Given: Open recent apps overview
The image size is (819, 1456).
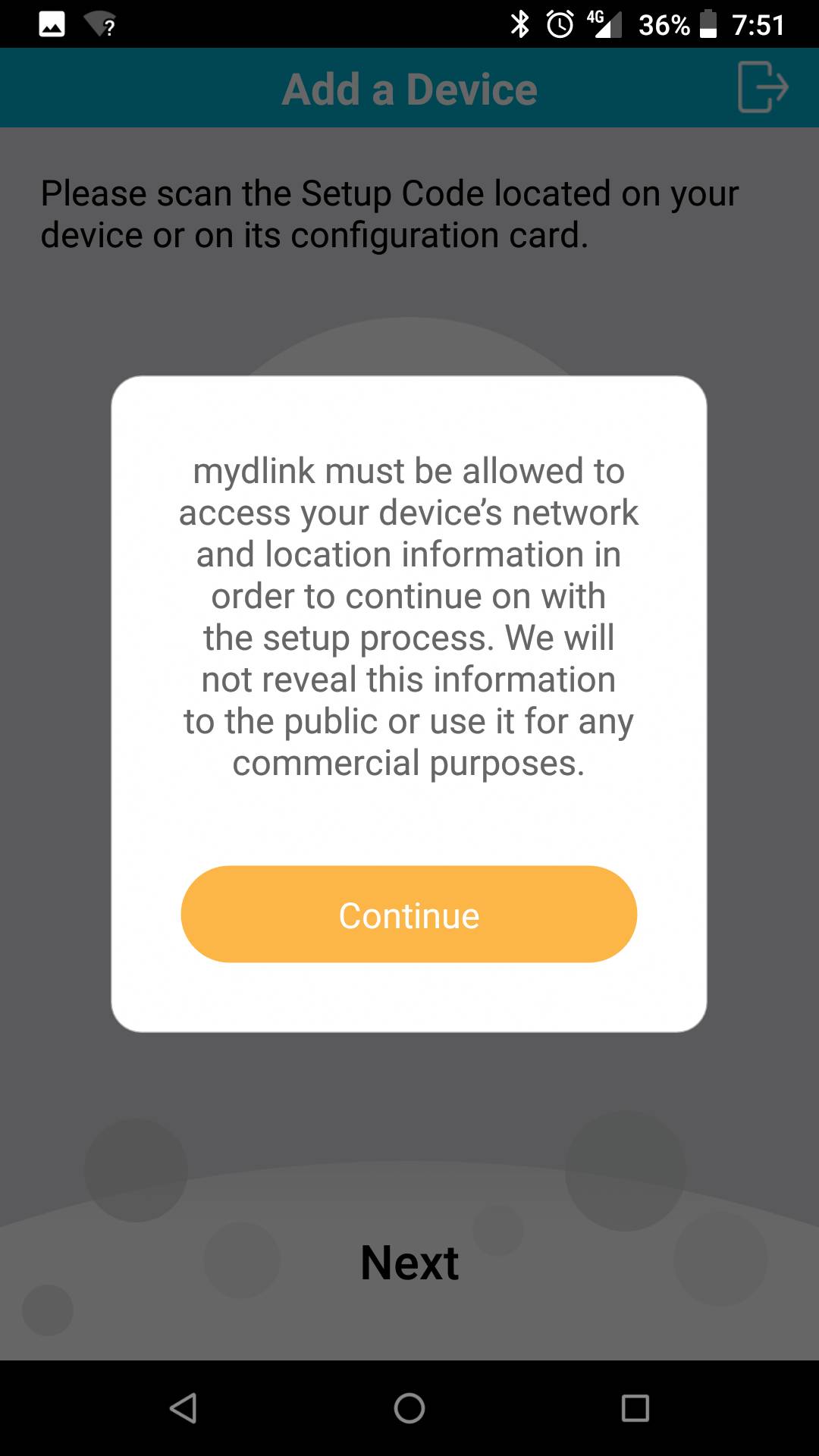Looking at the screenshot, I should tap(635, 1408).
